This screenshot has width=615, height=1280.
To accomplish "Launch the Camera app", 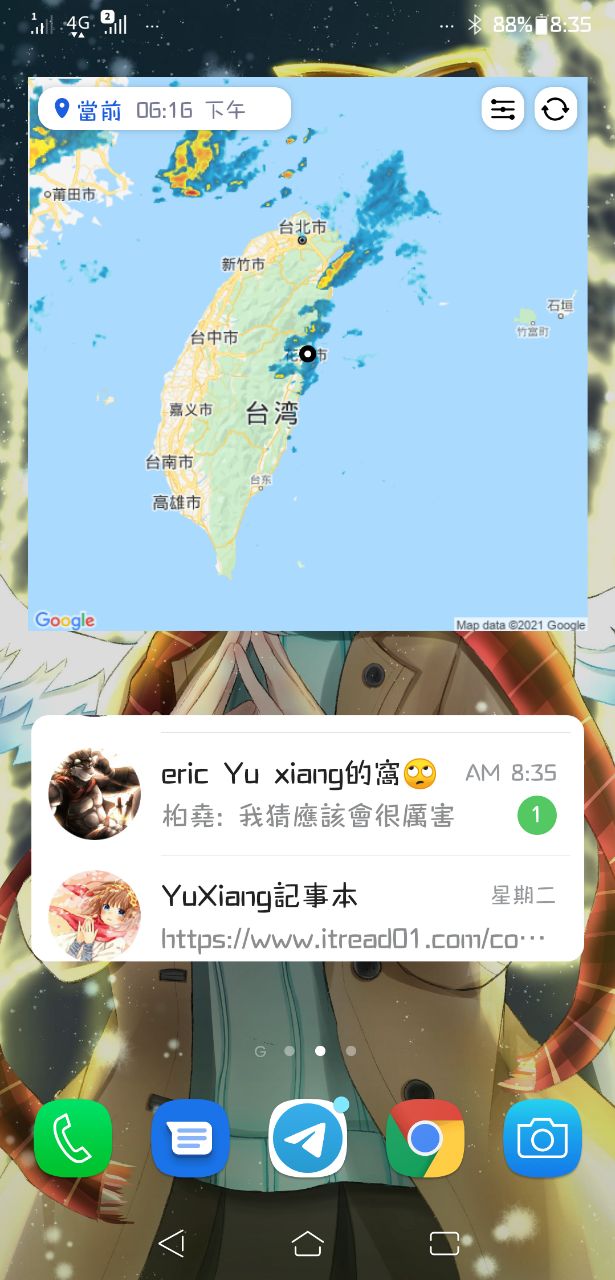I will coord(542,1138).
